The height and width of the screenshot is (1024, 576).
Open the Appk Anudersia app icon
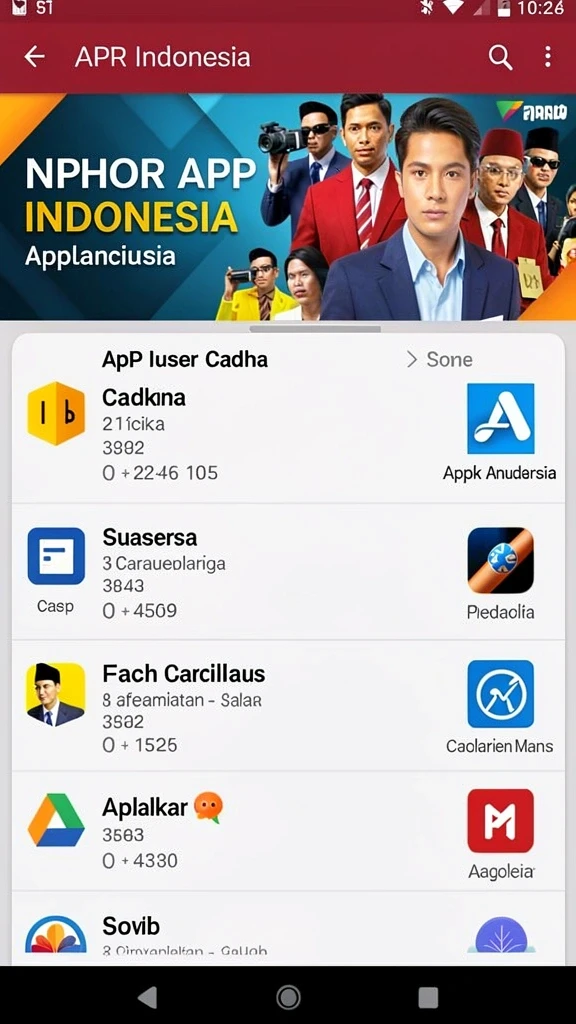[x=500, y=419]
